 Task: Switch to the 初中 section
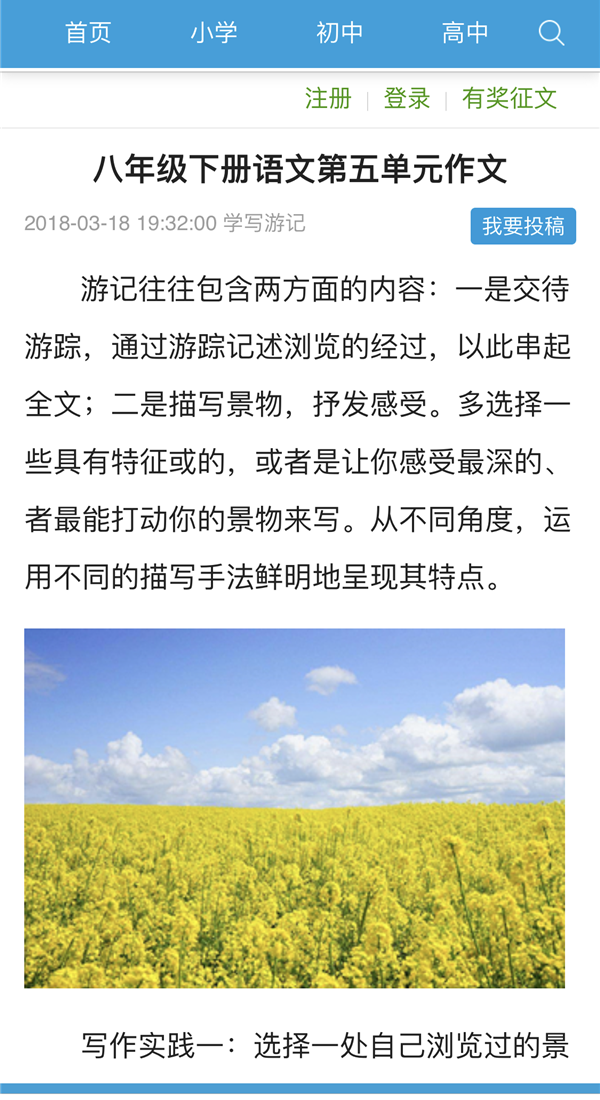[x=340, y=33]
